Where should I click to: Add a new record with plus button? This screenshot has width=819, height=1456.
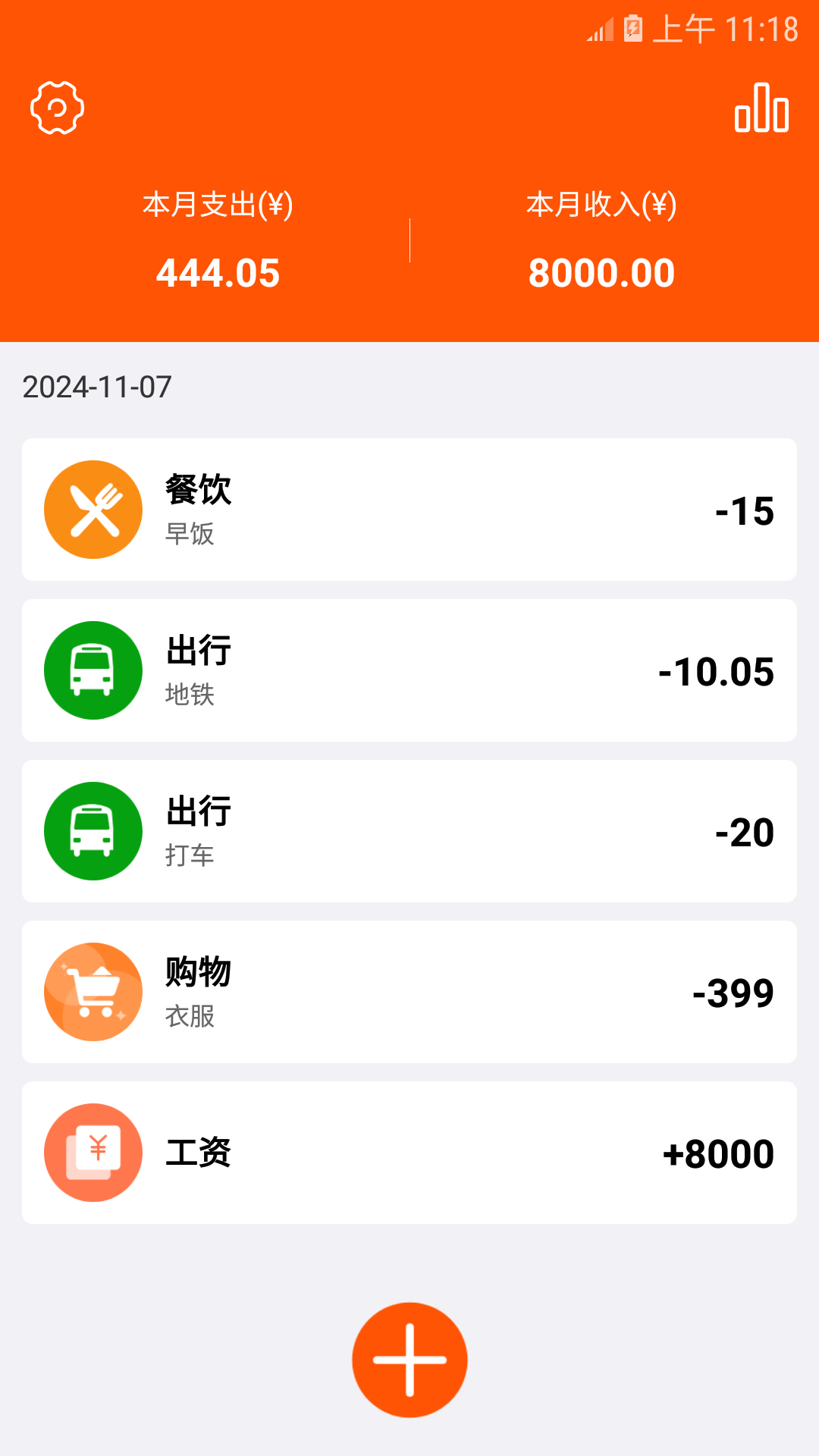[409, 1360]
